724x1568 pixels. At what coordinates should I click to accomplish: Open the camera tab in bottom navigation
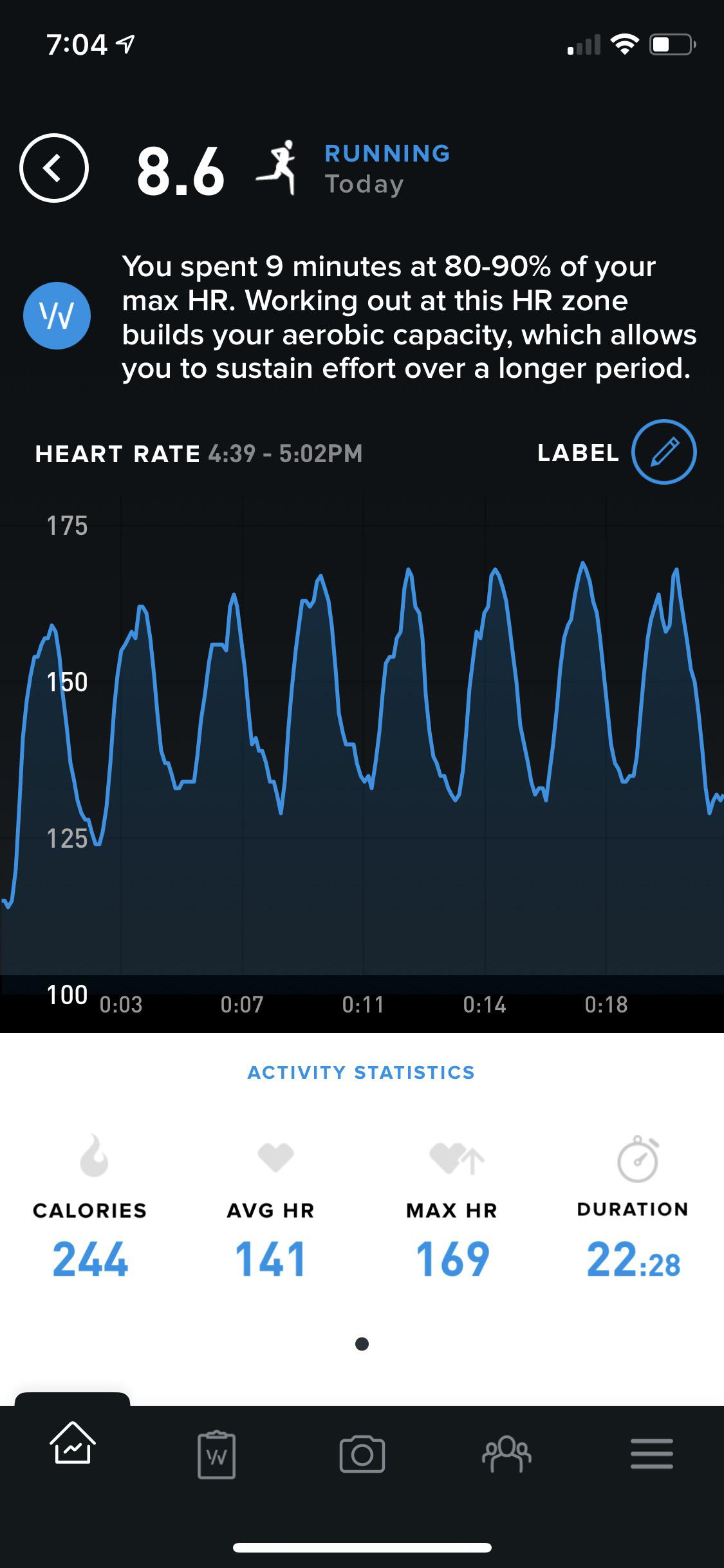pos(362,1453)
